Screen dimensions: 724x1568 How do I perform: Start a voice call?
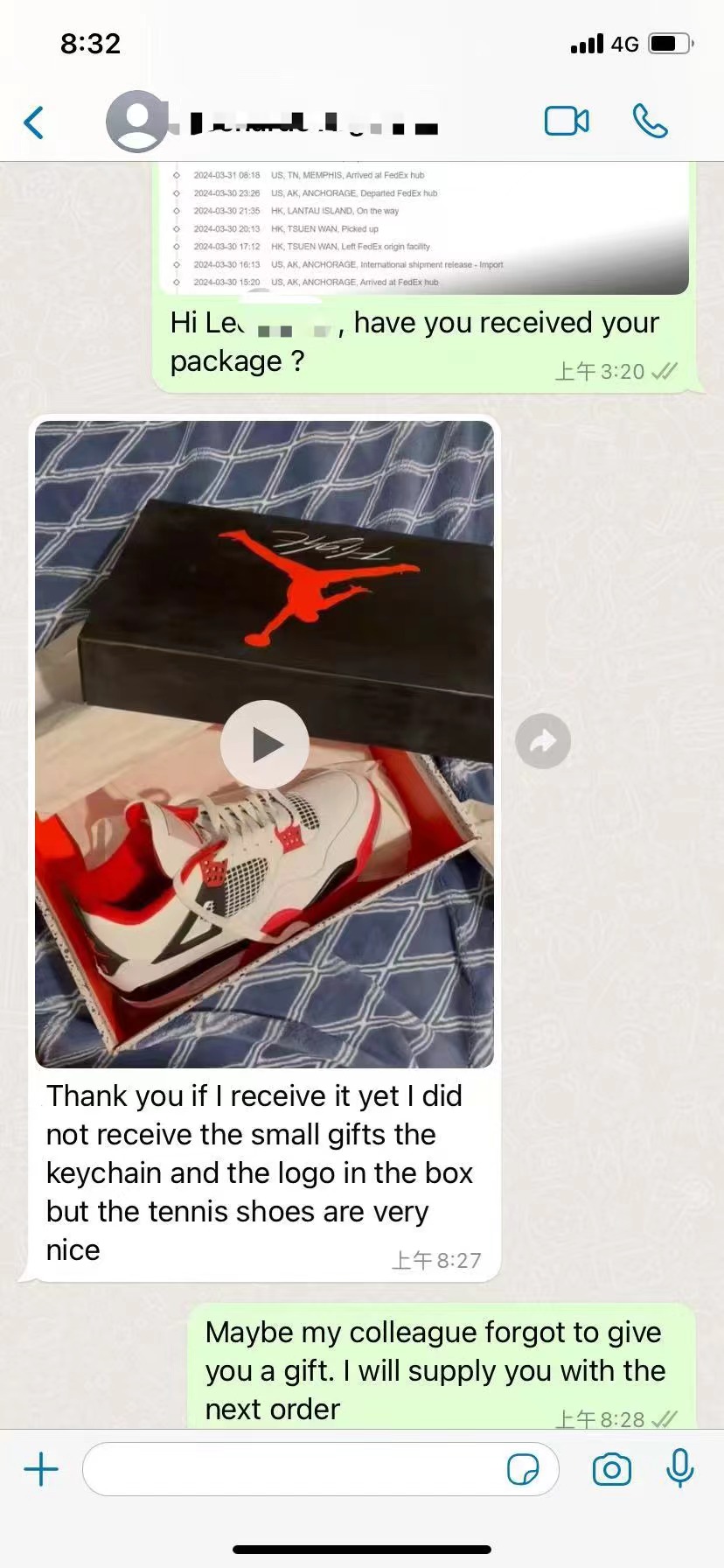click(x=650, y=122)
